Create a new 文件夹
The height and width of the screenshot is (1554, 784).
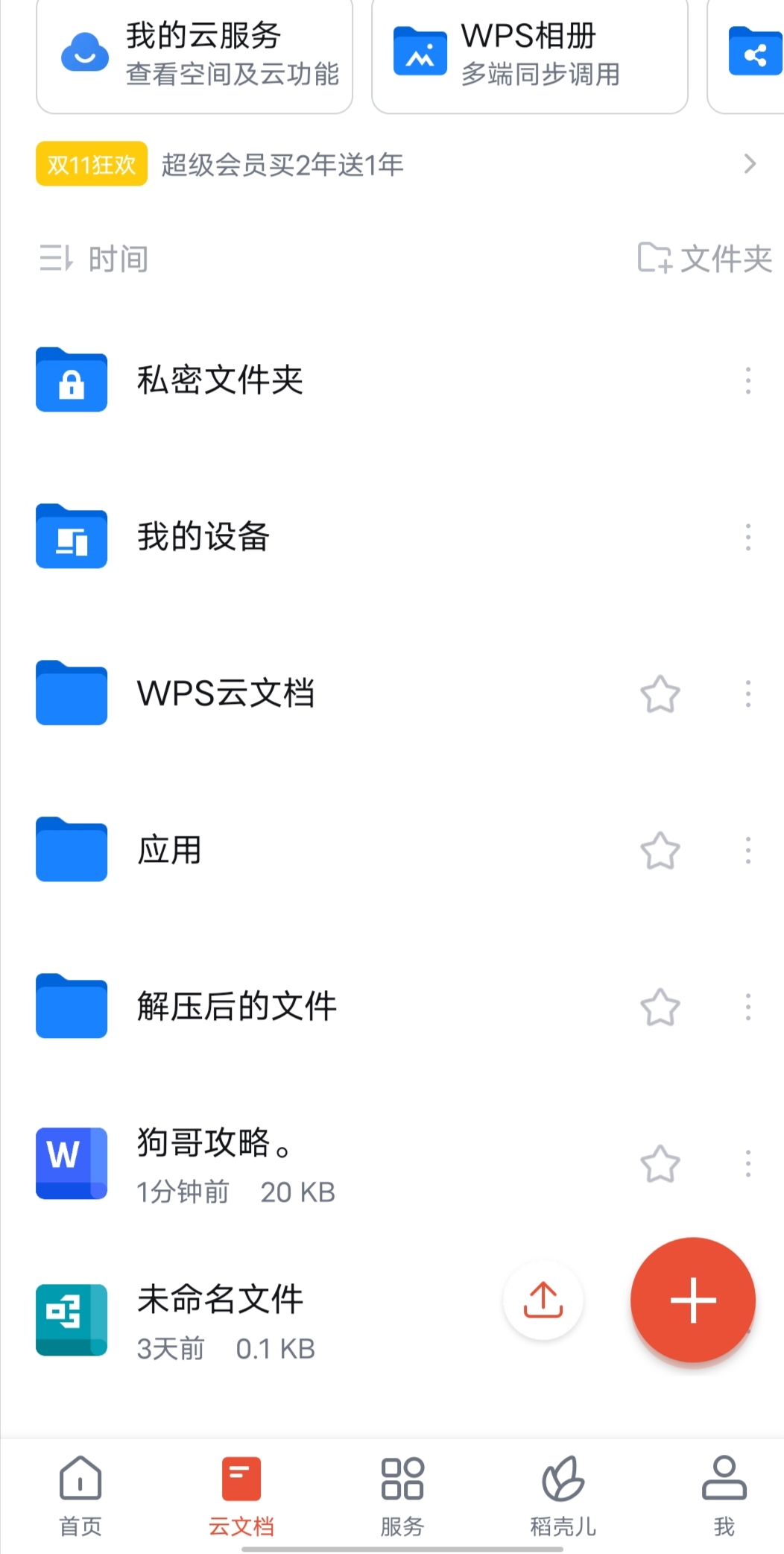click(x=704, y=259)
